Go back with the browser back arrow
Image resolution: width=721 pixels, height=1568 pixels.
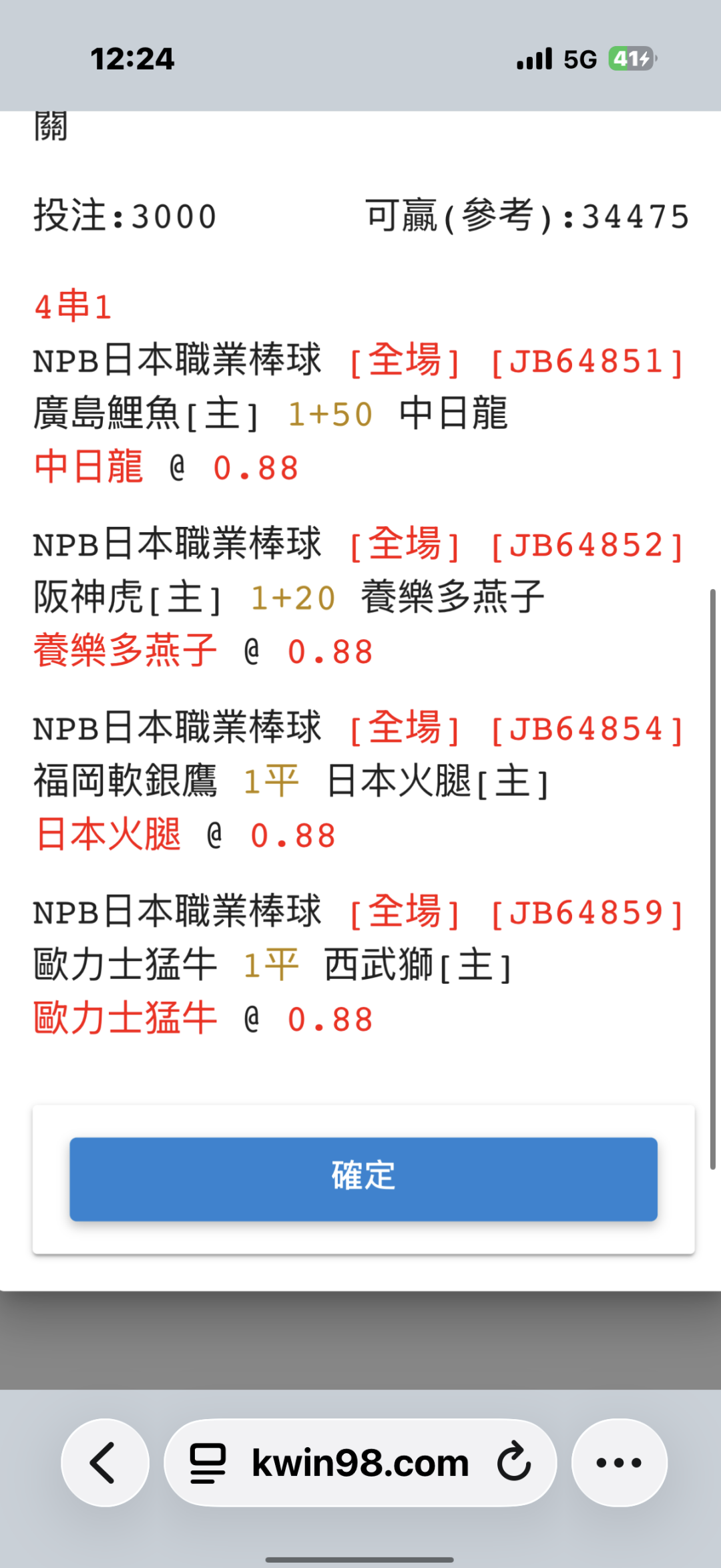tap(105, 1462)
